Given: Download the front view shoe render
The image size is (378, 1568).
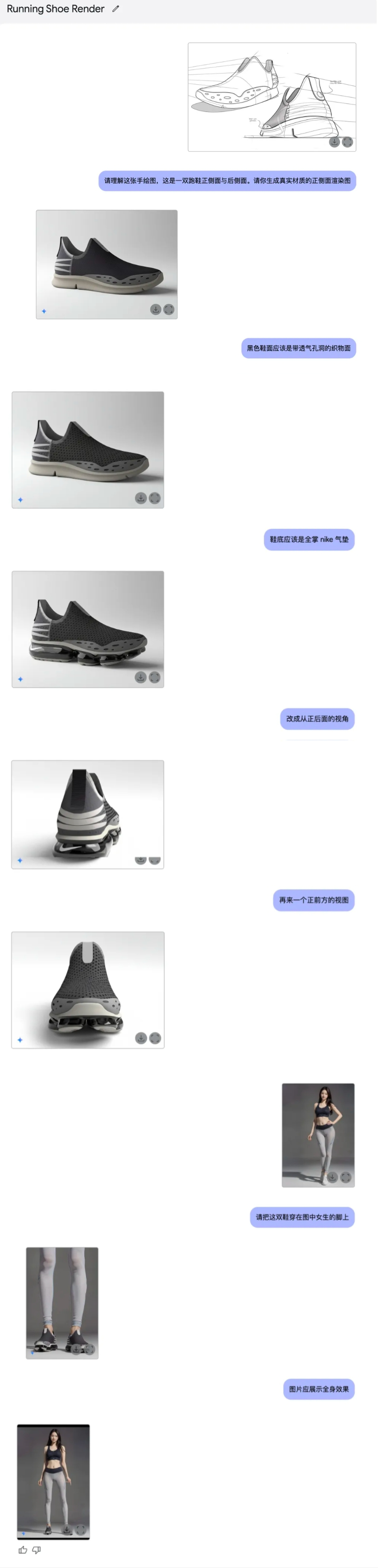Looking at the screenshot, I should [x=140, y=1038].
